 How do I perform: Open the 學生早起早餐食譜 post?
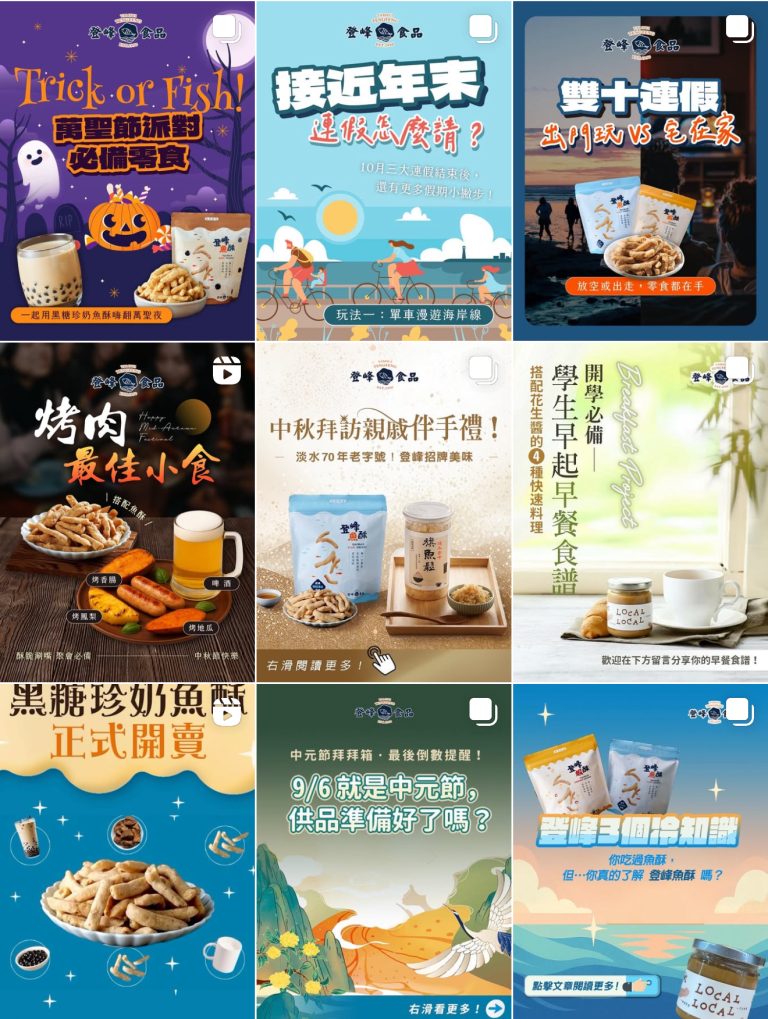coord(641,512)
